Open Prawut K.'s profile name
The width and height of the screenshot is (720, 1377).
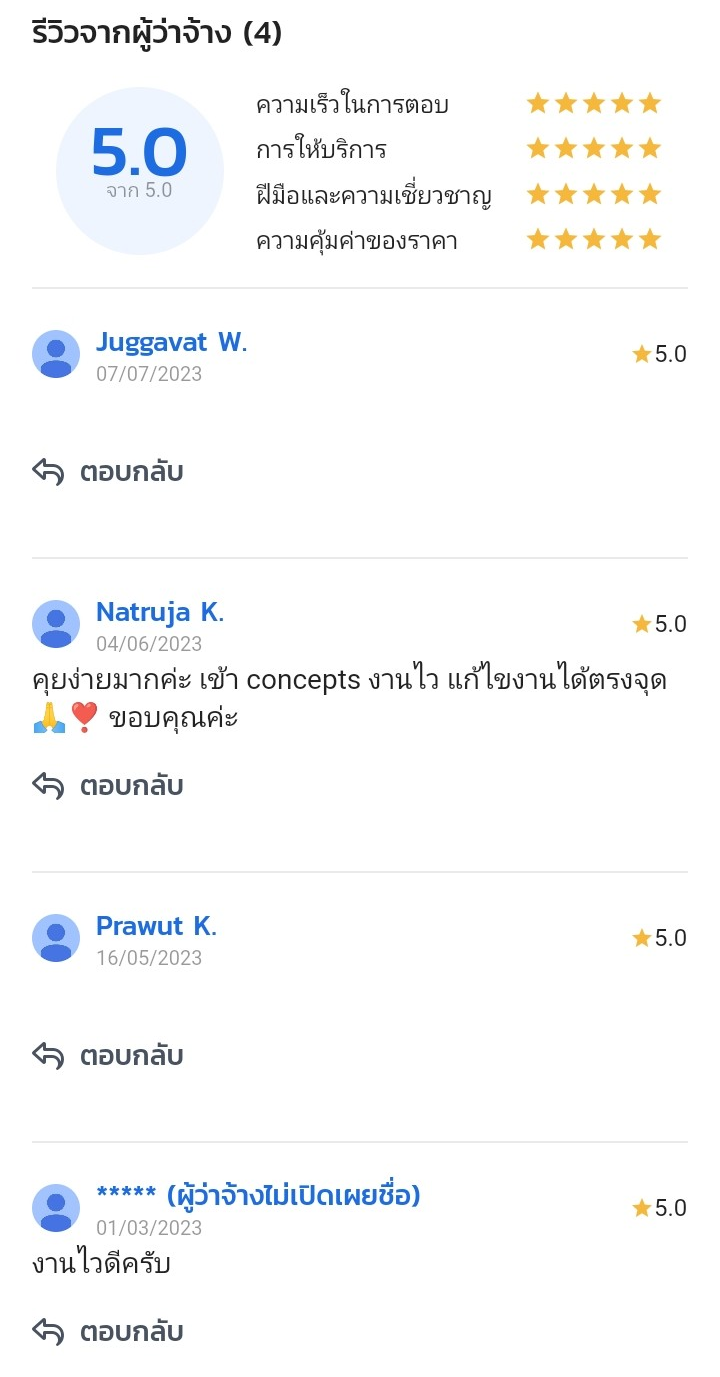coord(156,926)
